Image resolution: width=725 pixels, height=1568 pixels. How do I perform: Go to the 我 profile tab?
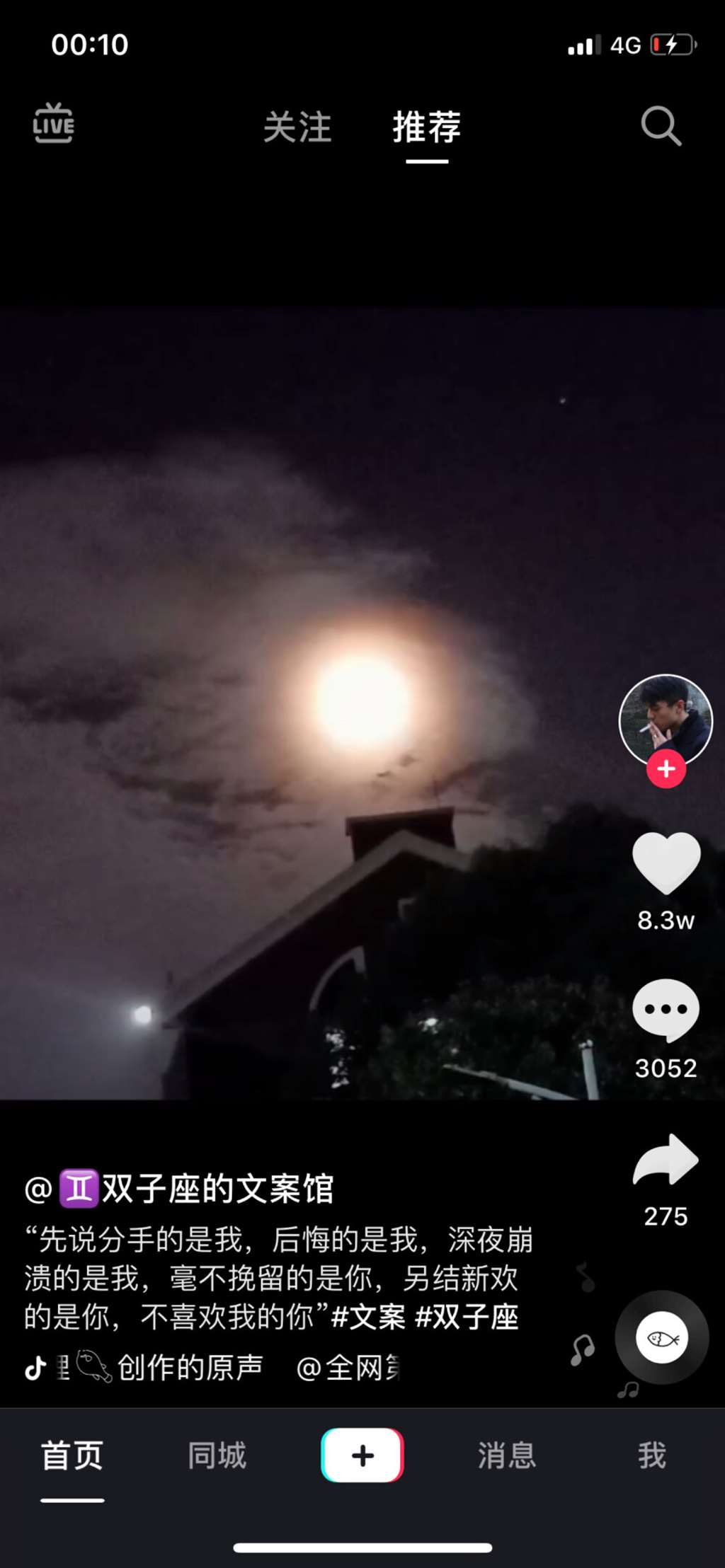(x=651, y=1455)
